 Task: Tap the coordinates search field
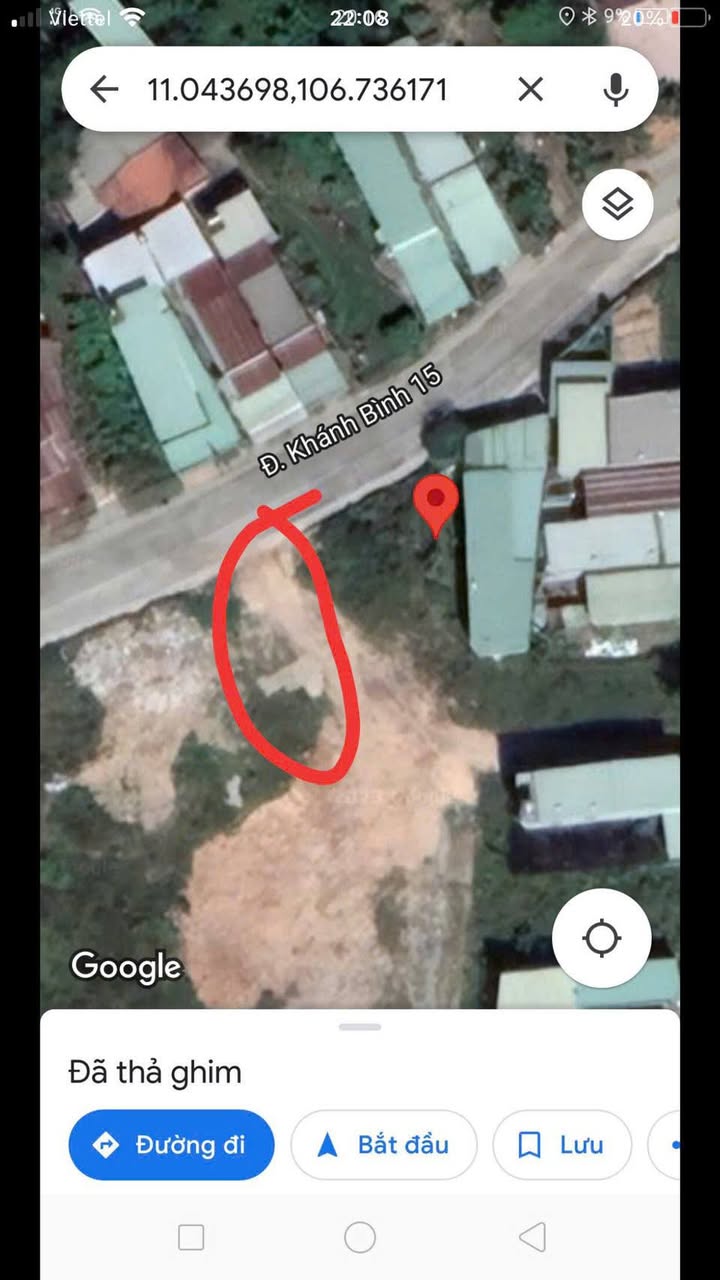(298, 90)
